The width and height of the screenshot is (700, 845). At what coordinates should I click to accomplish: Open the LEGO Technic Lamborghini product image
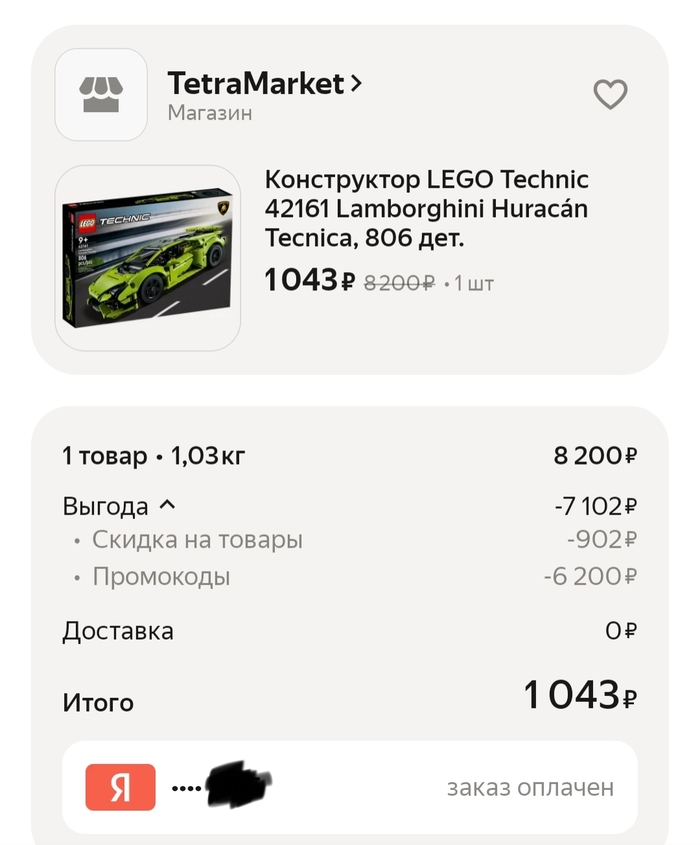click(148, 258)
